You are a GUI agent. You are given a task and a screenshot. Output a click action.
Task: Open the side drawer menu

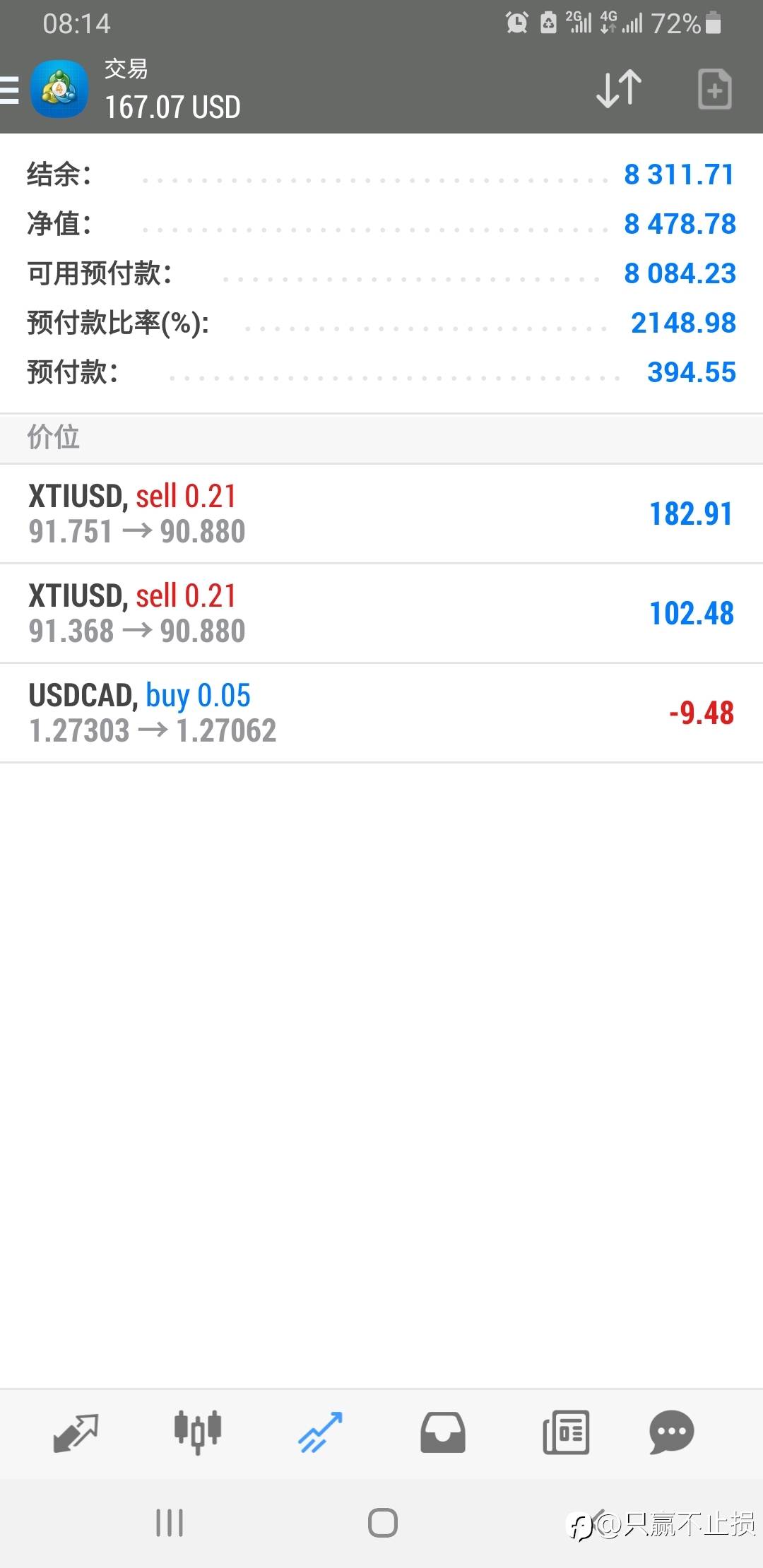pos(11,90)
